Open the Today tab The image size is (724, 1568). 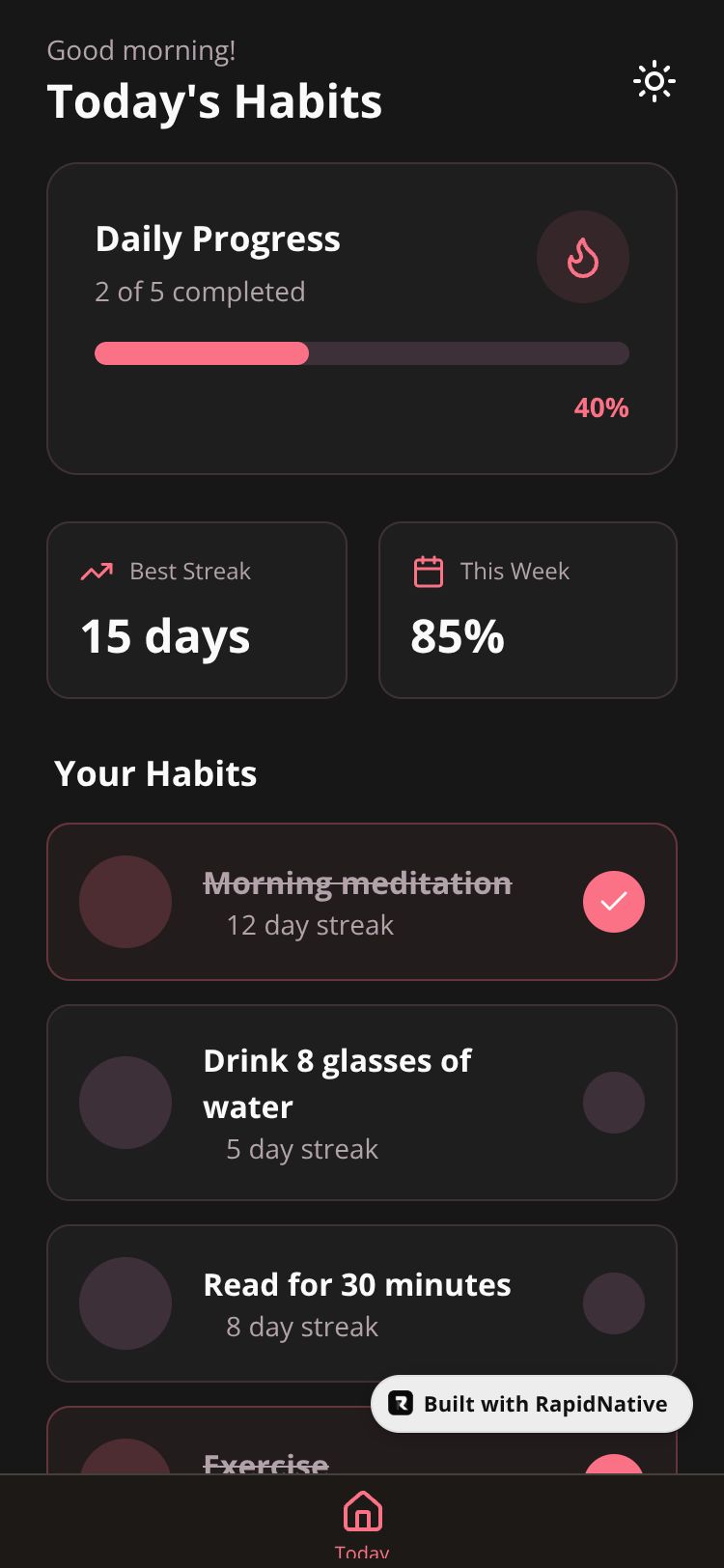click(362, 1522)
